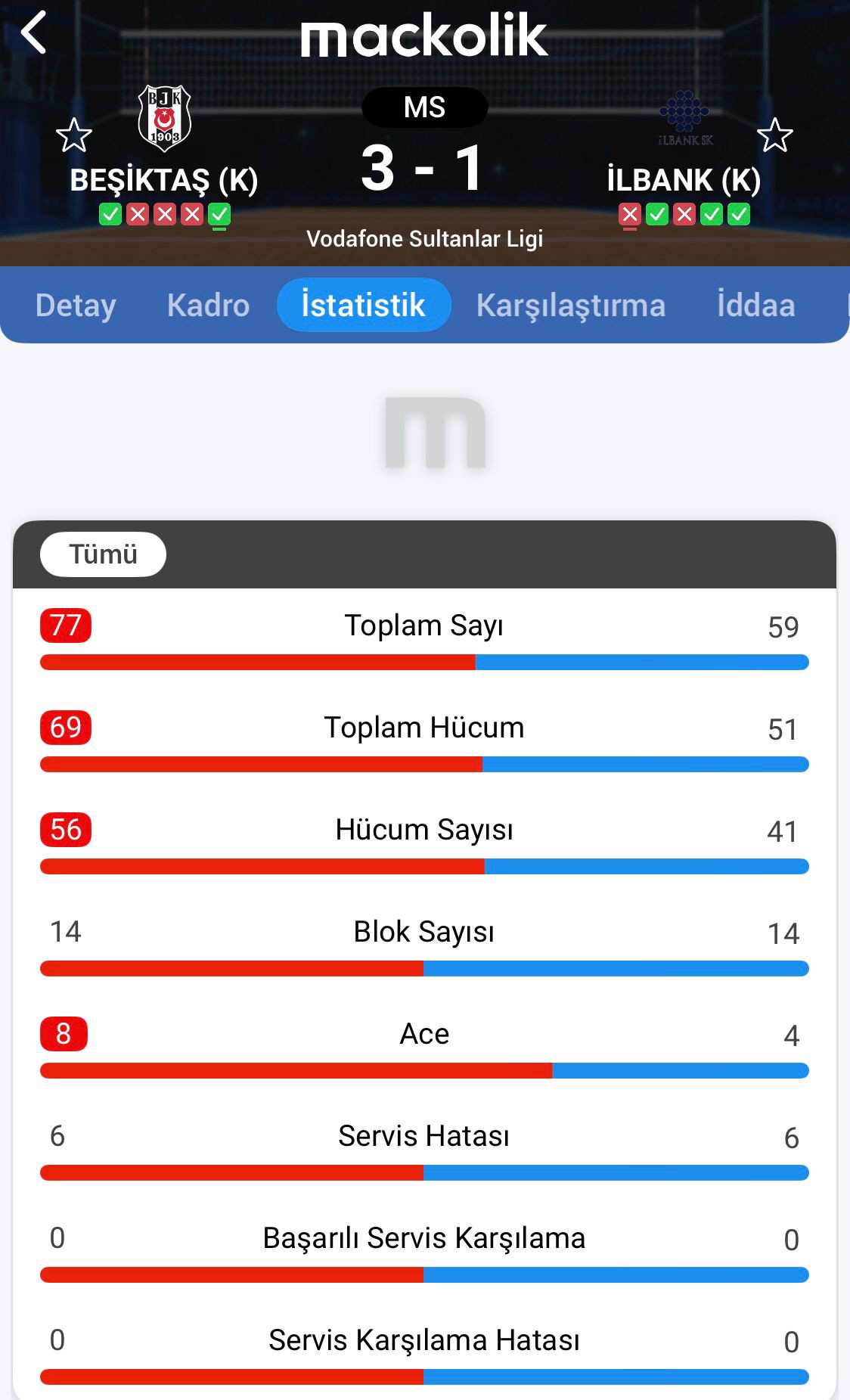Favorite Beşiktaş (K) with the star

74,135
